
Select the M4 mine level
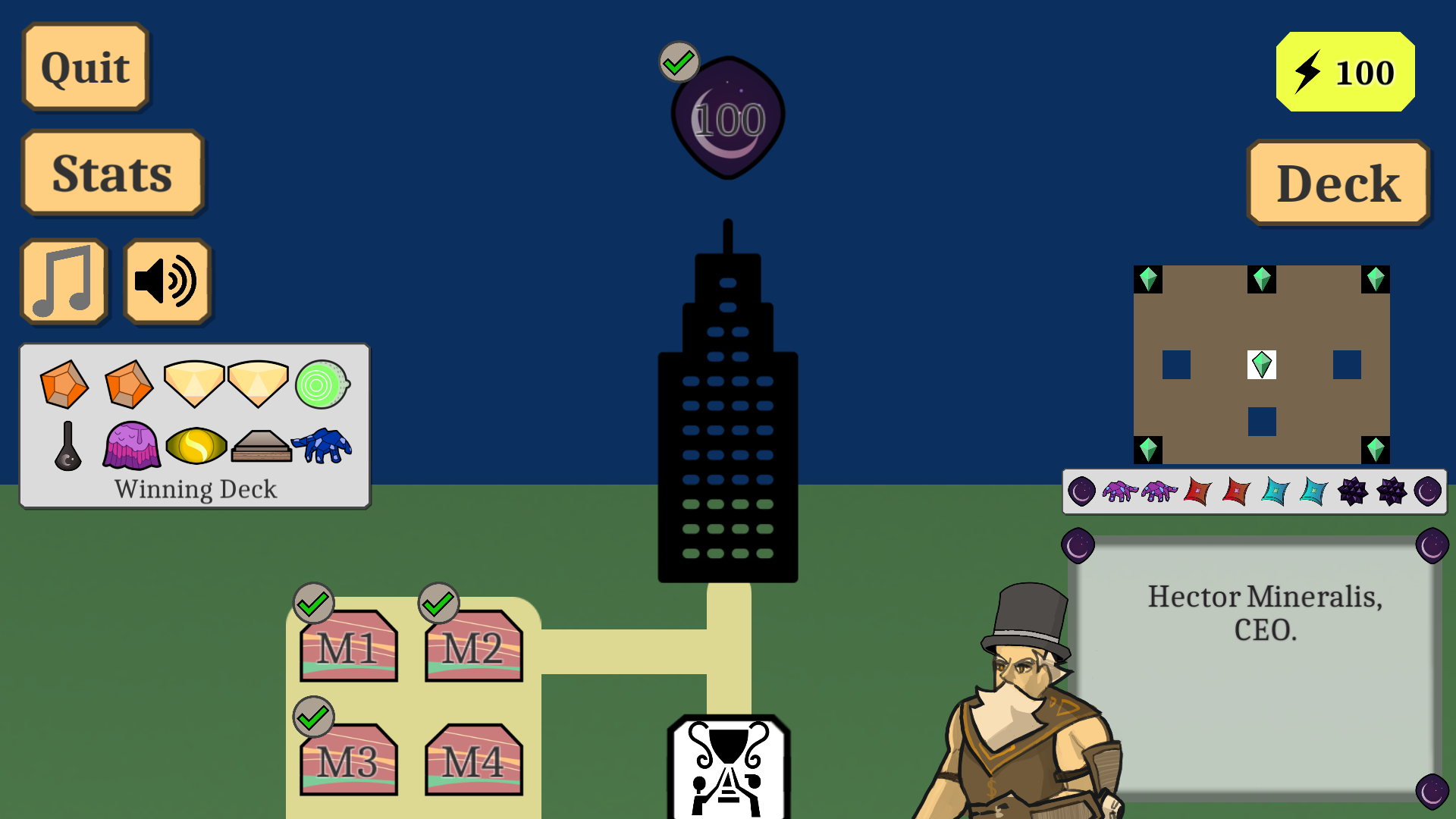(x=473, y=760)
